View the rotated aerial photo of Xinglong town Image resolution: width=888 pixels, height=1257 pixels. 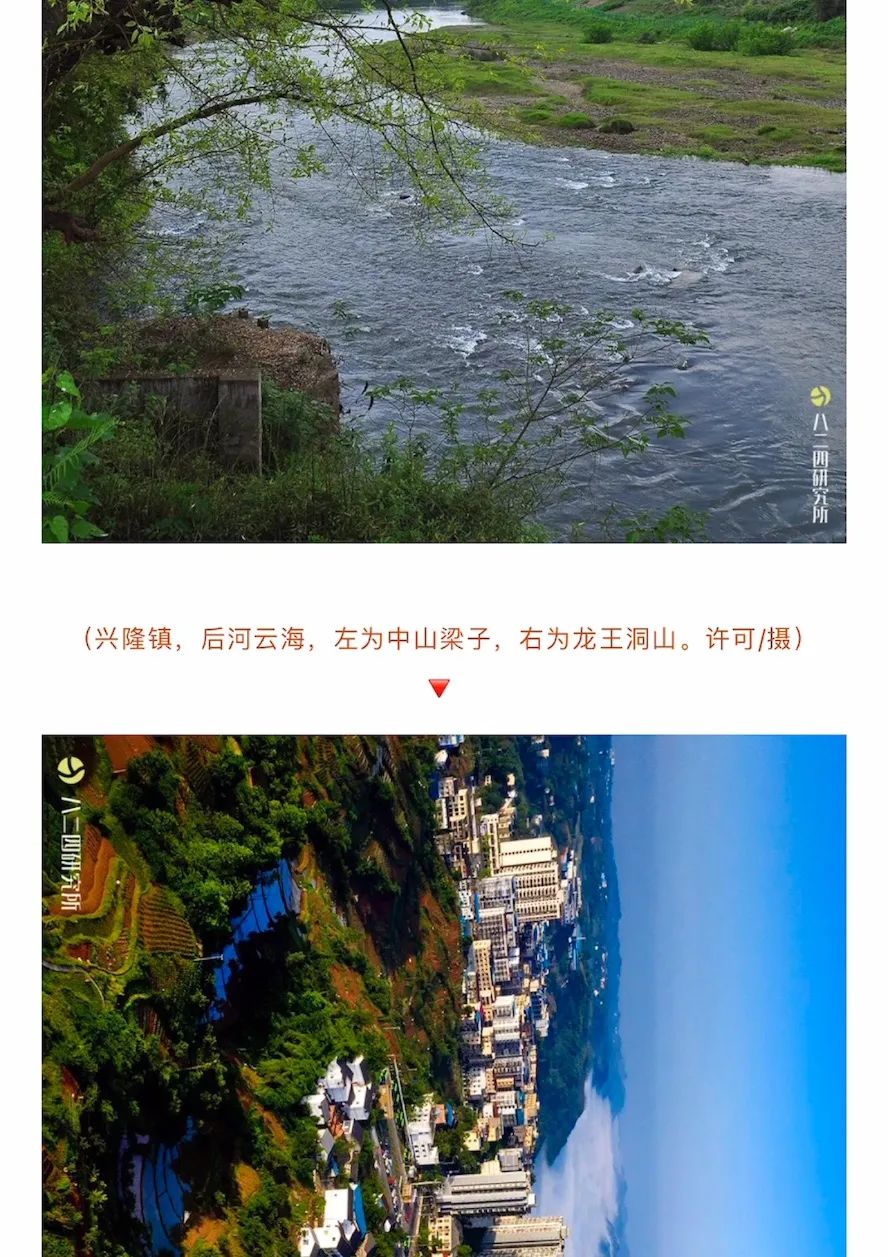(x=444, y=995)
